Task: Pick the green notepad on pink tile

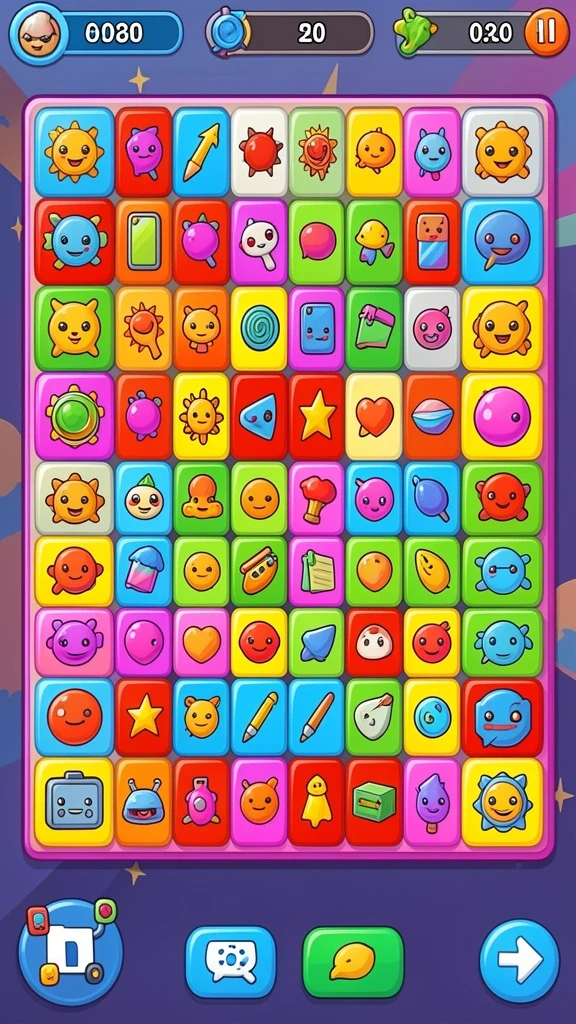Action: click(317, 571)
